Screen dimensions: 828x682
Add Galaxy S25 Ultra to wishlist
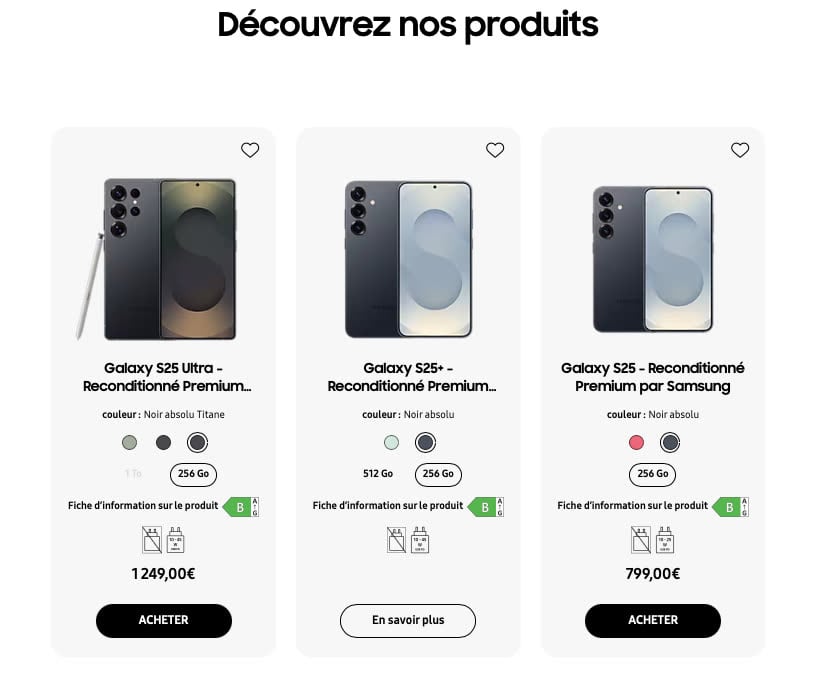[x=250, y=150]
